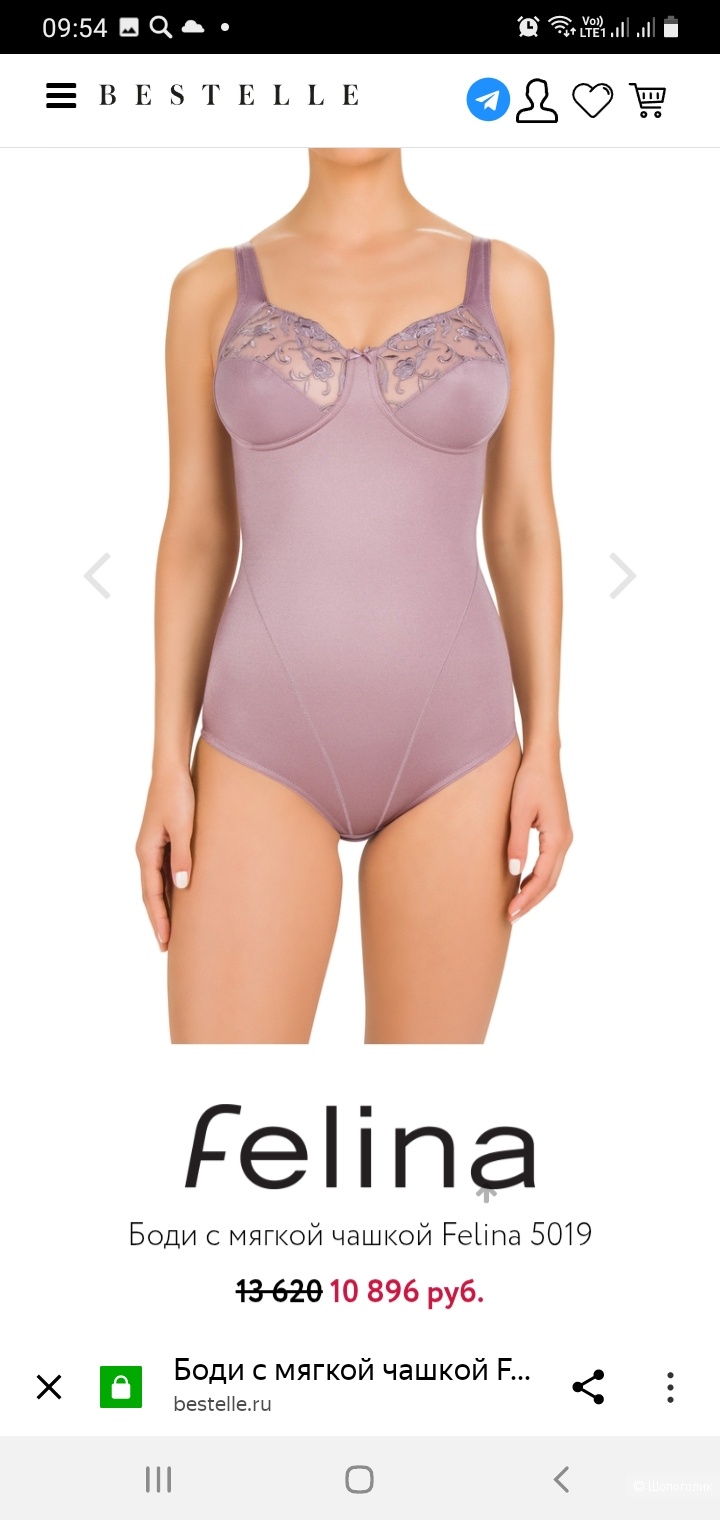Open the hamburger menu
This screenshot has width=720, height=1520.
61,96
